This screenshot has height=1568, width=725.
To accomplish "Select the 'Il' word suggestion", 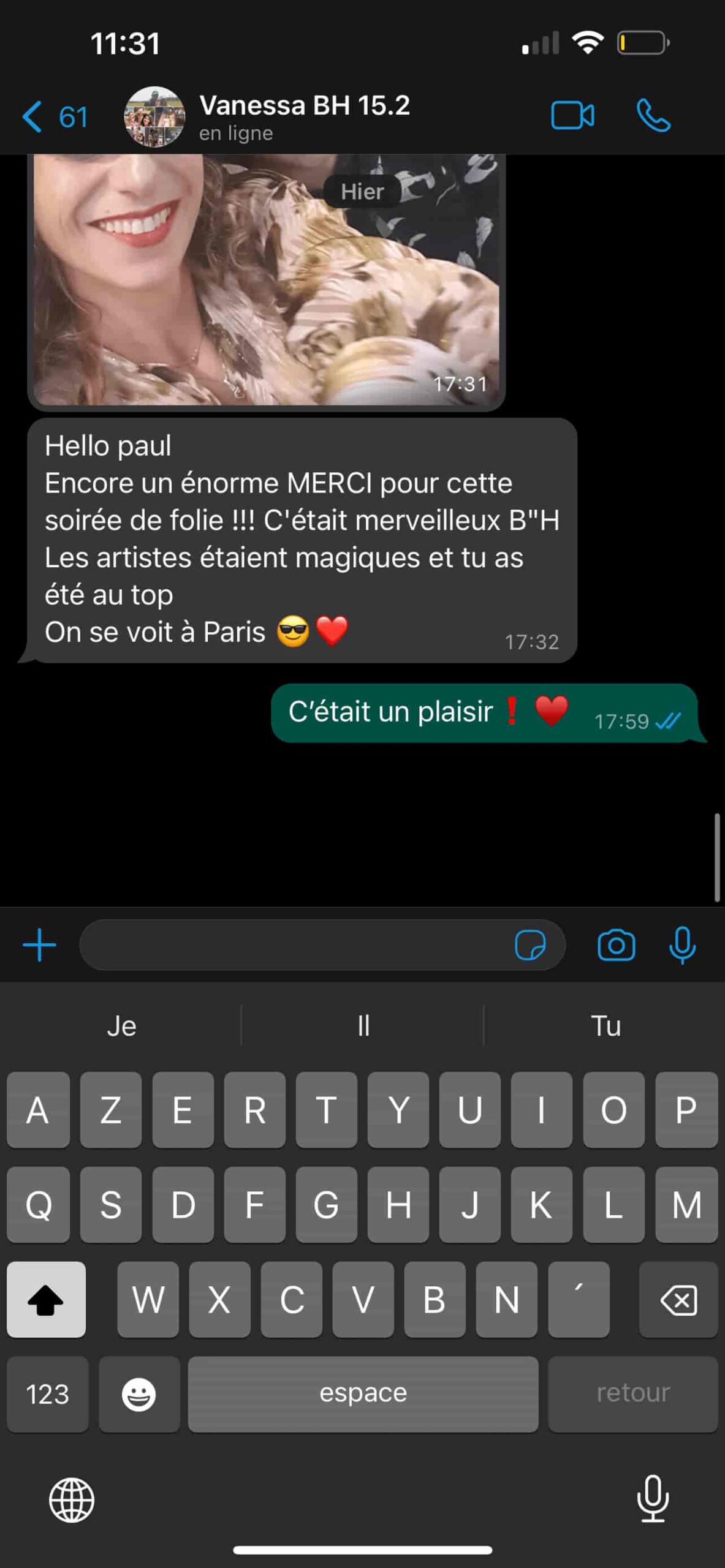I will click(x=363, y=1026).
